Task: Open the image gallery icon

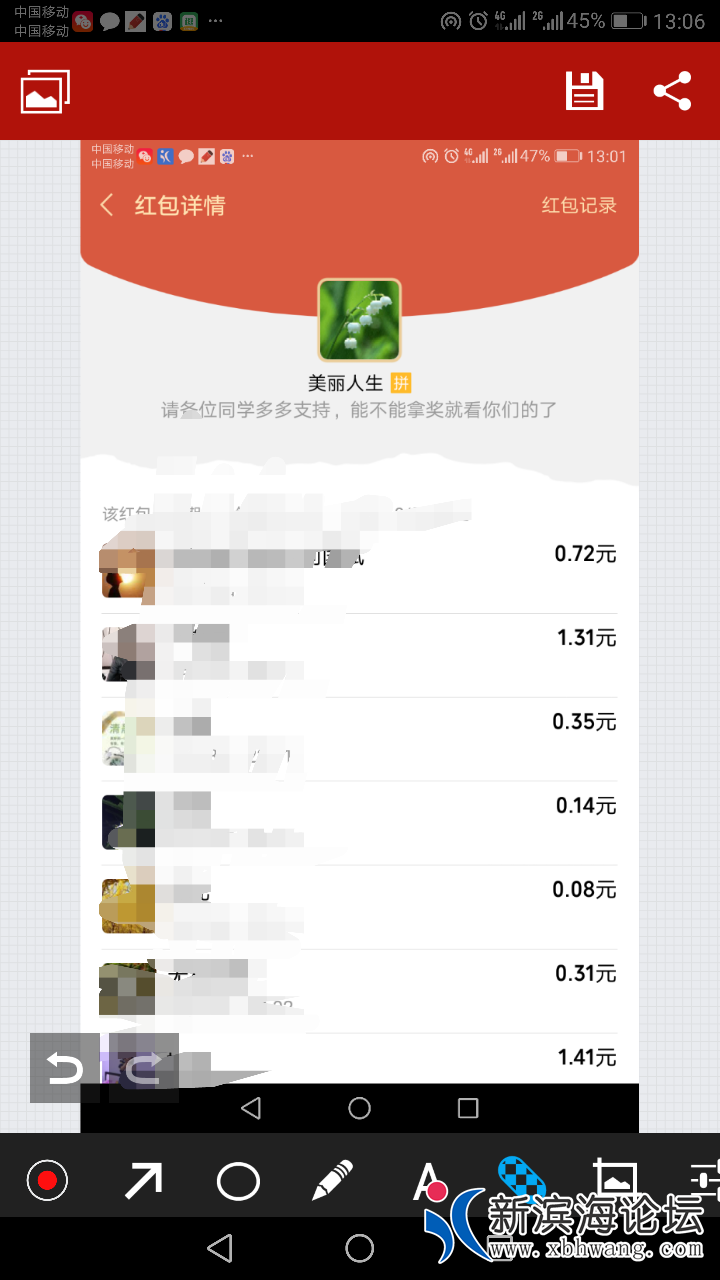Action: (45, 92)
